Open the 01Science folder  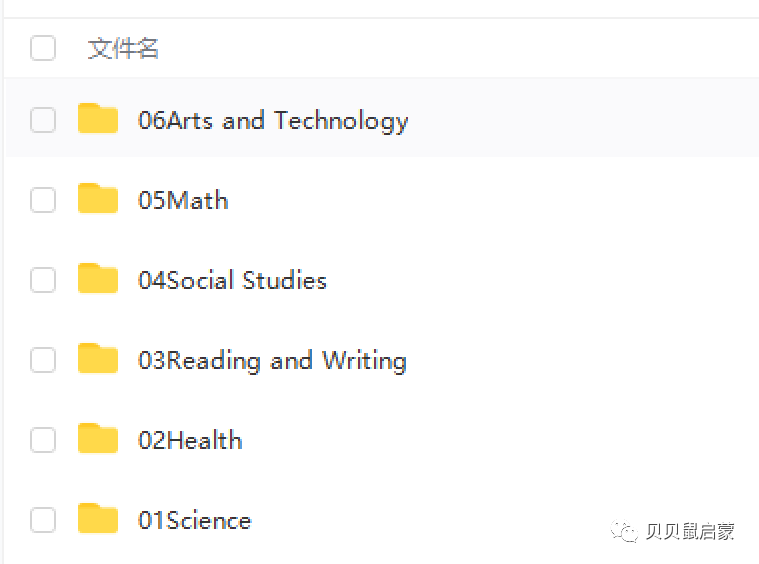pos(194,521)
